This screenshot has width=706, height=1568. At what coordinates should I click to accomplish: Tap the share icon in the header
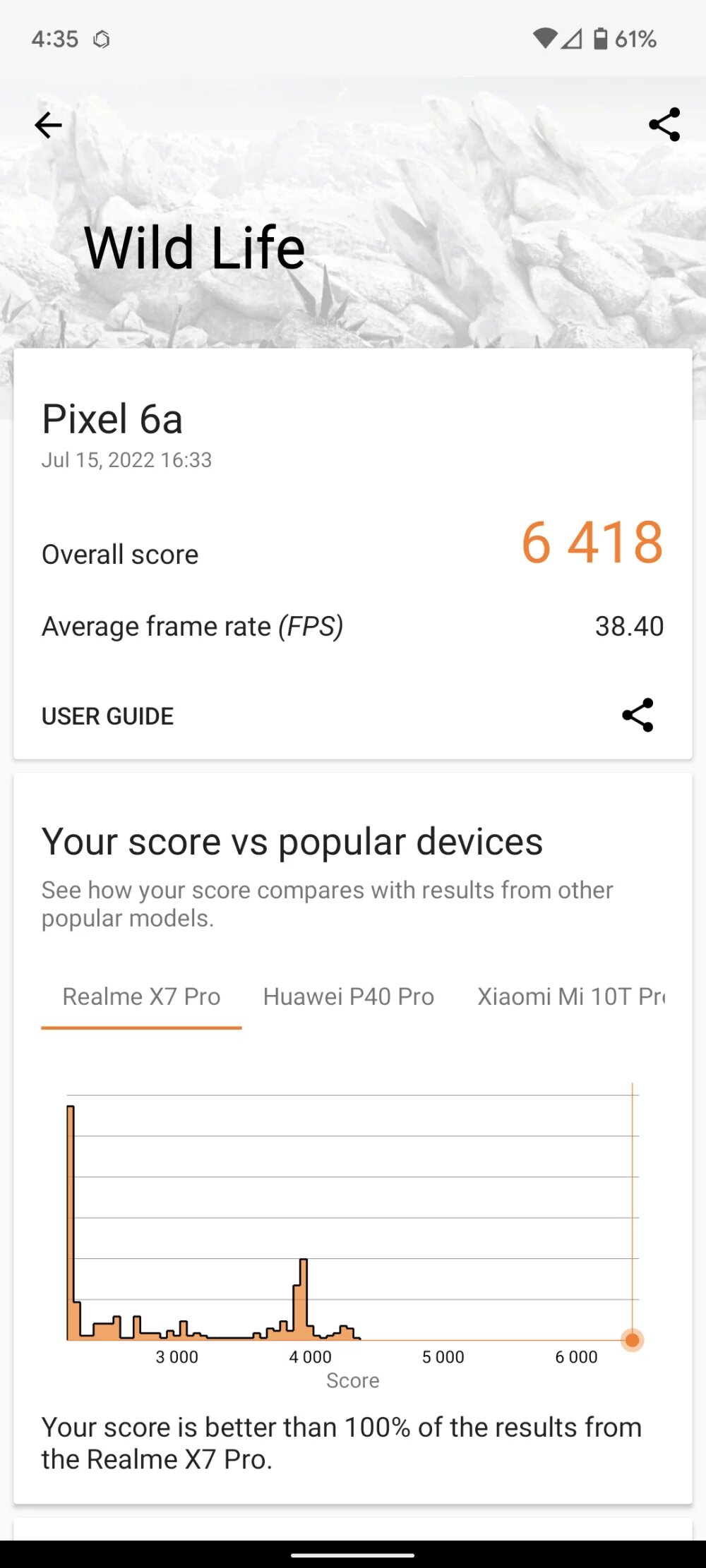tap(664, 125)
